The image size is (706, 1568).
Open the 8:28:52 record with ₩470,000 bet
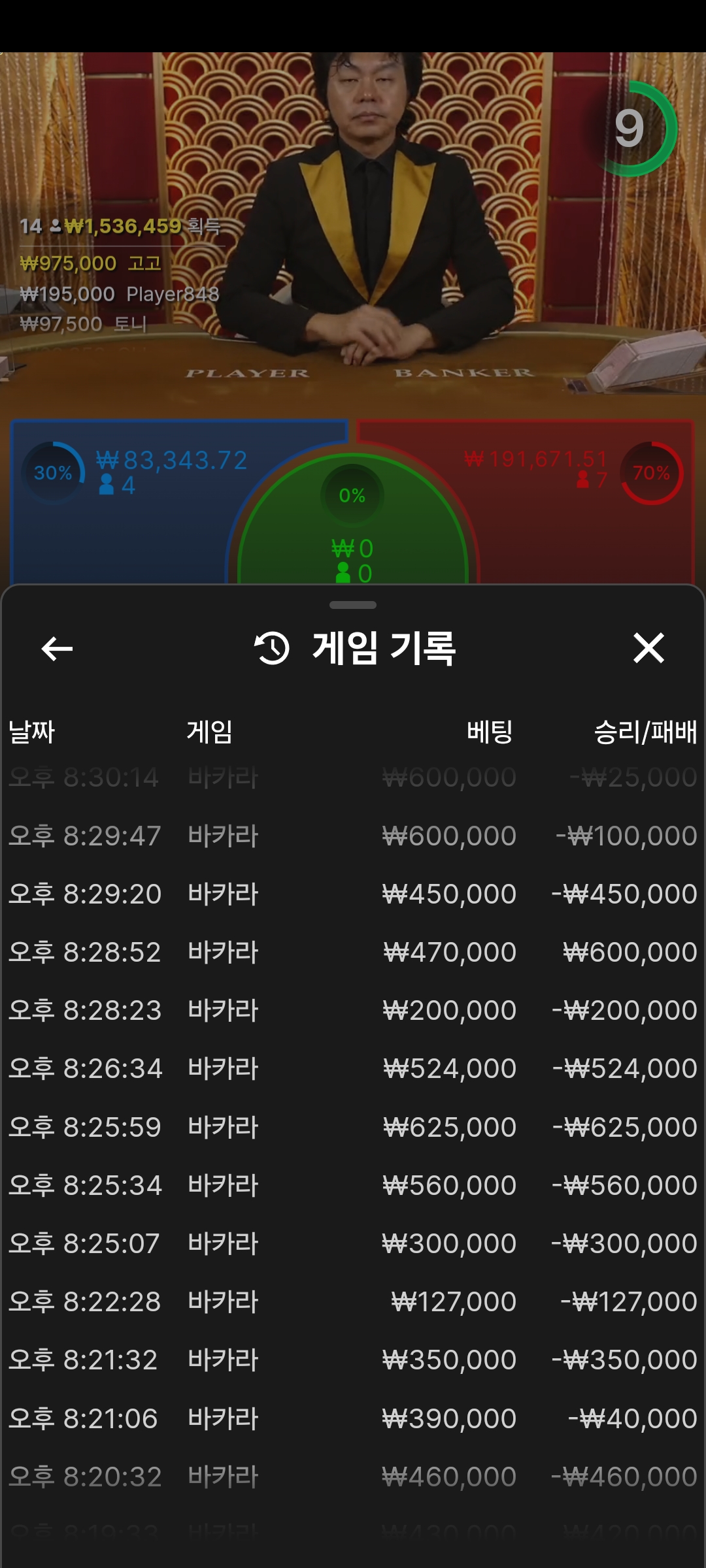coord(353,953)
